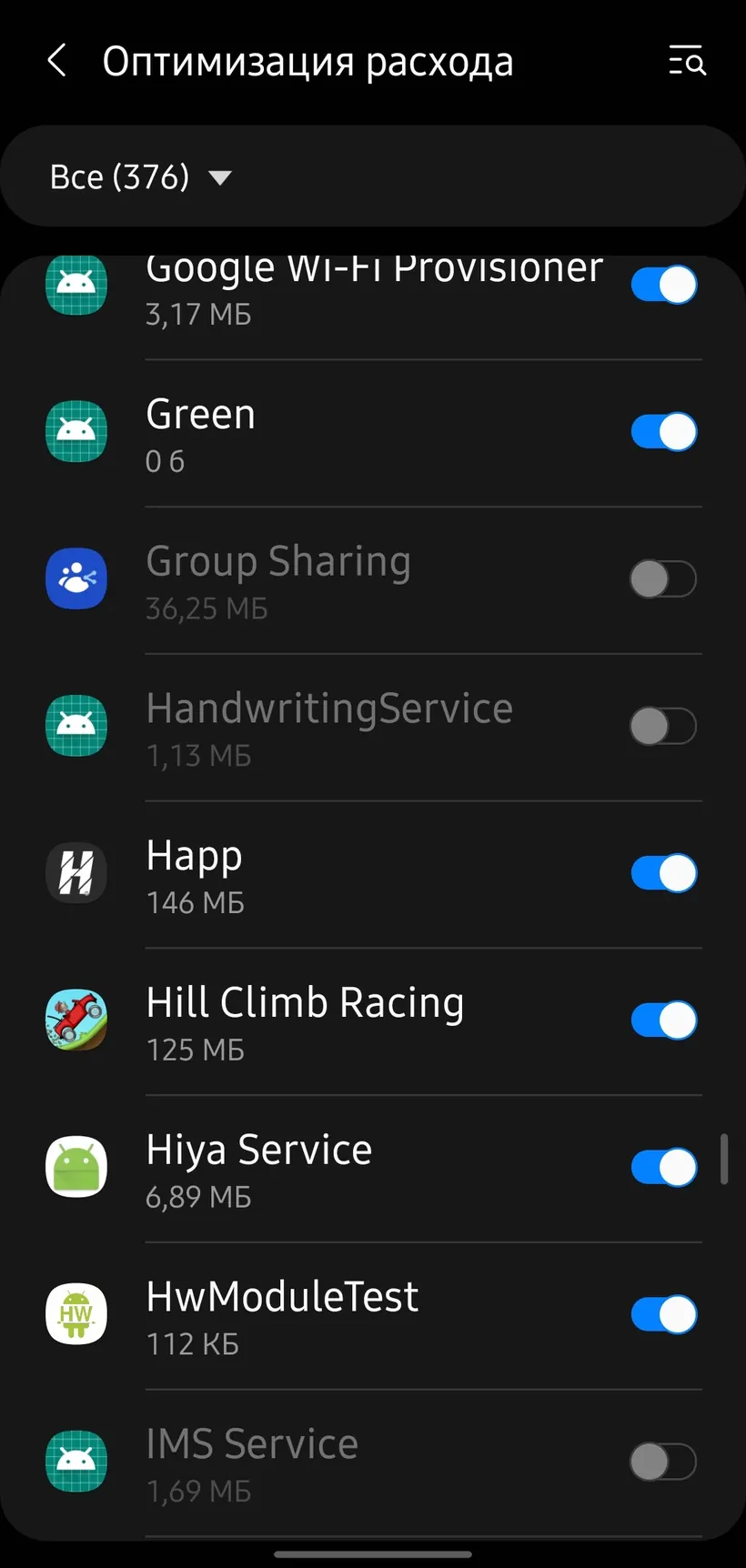746x1568 pixels.
Task: Toggle the Group Sharing switch
Action: pyautogui.click(x=664, y=579)
